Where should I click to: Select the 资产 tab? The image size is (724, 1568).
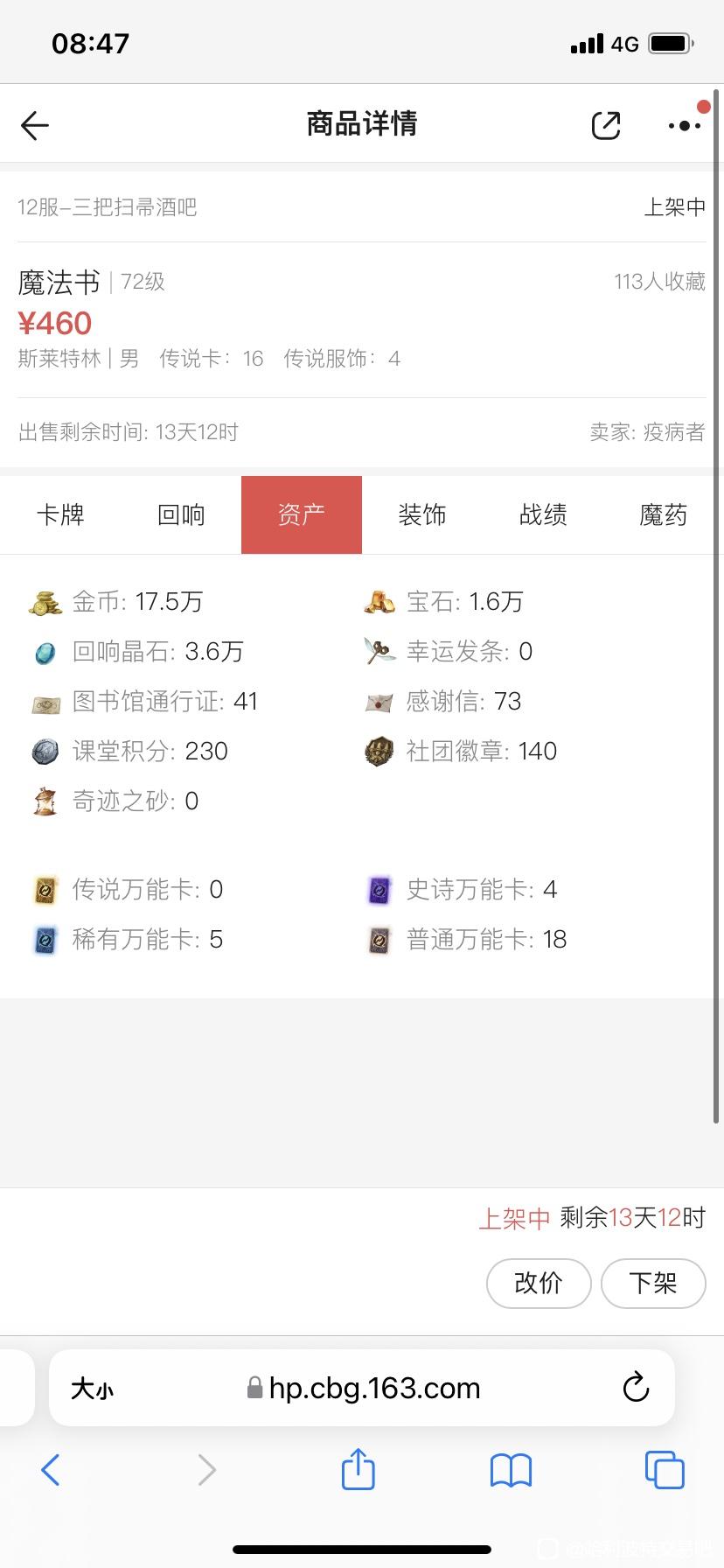pos(302,514)
